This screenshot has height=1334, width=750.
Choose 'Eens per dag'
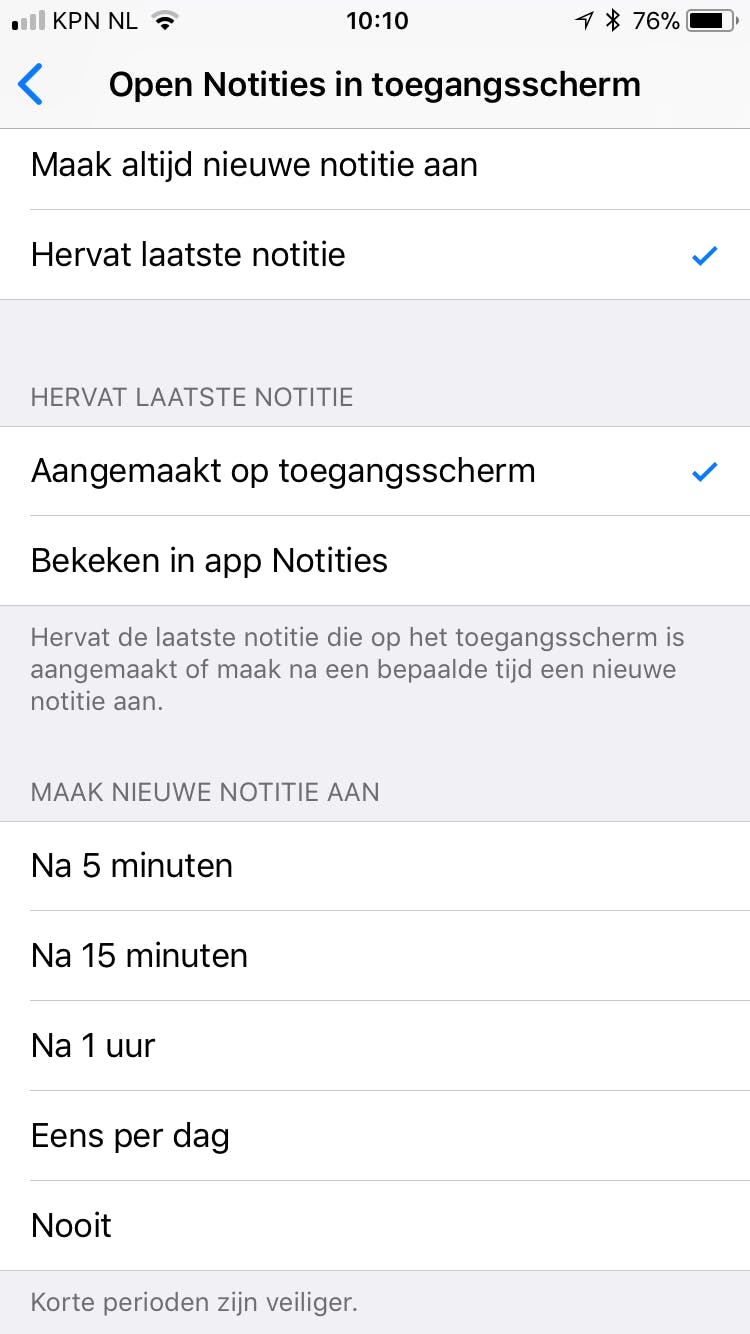[375, 1136]
